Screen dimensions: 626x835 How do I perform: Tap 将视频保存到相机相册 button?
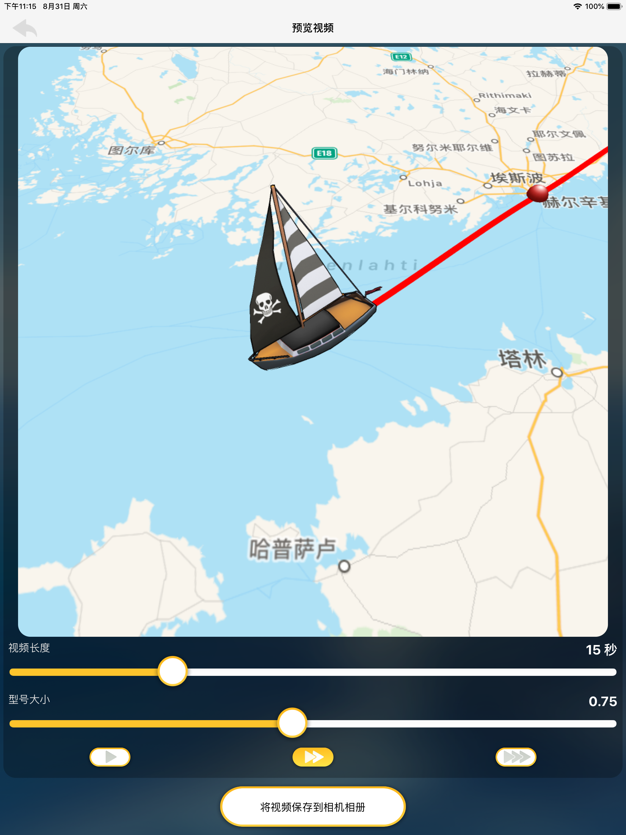[313, 807]
